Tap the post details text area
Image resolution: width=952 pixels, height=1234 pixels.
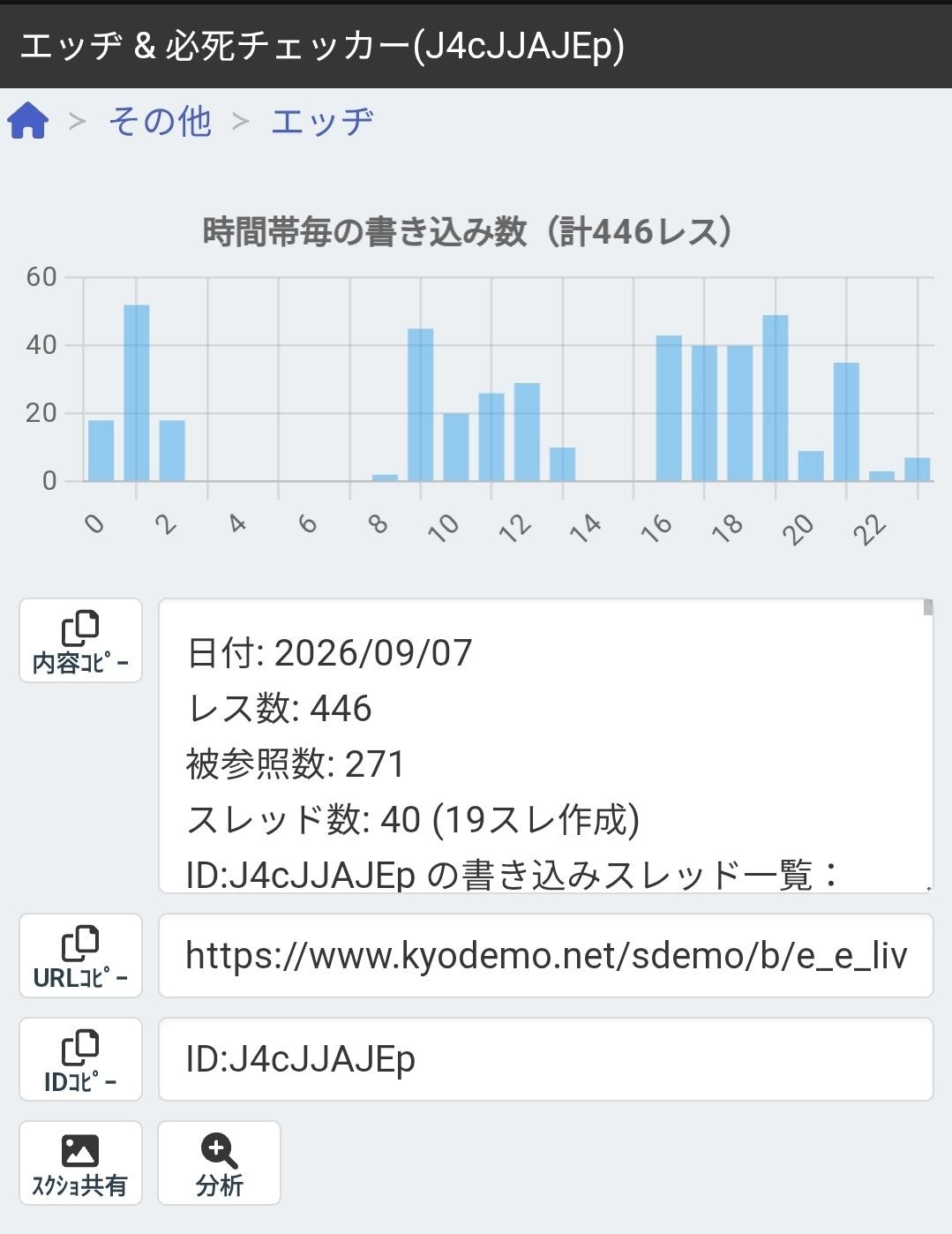tap(545, 746)
